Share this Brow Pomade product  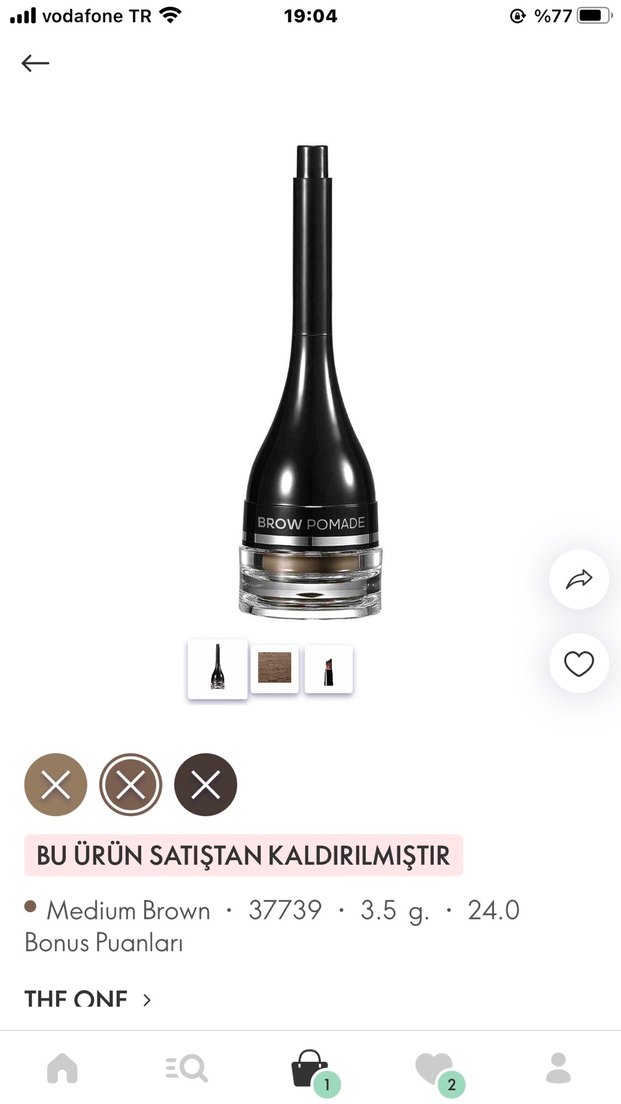(x=579, y=579)
